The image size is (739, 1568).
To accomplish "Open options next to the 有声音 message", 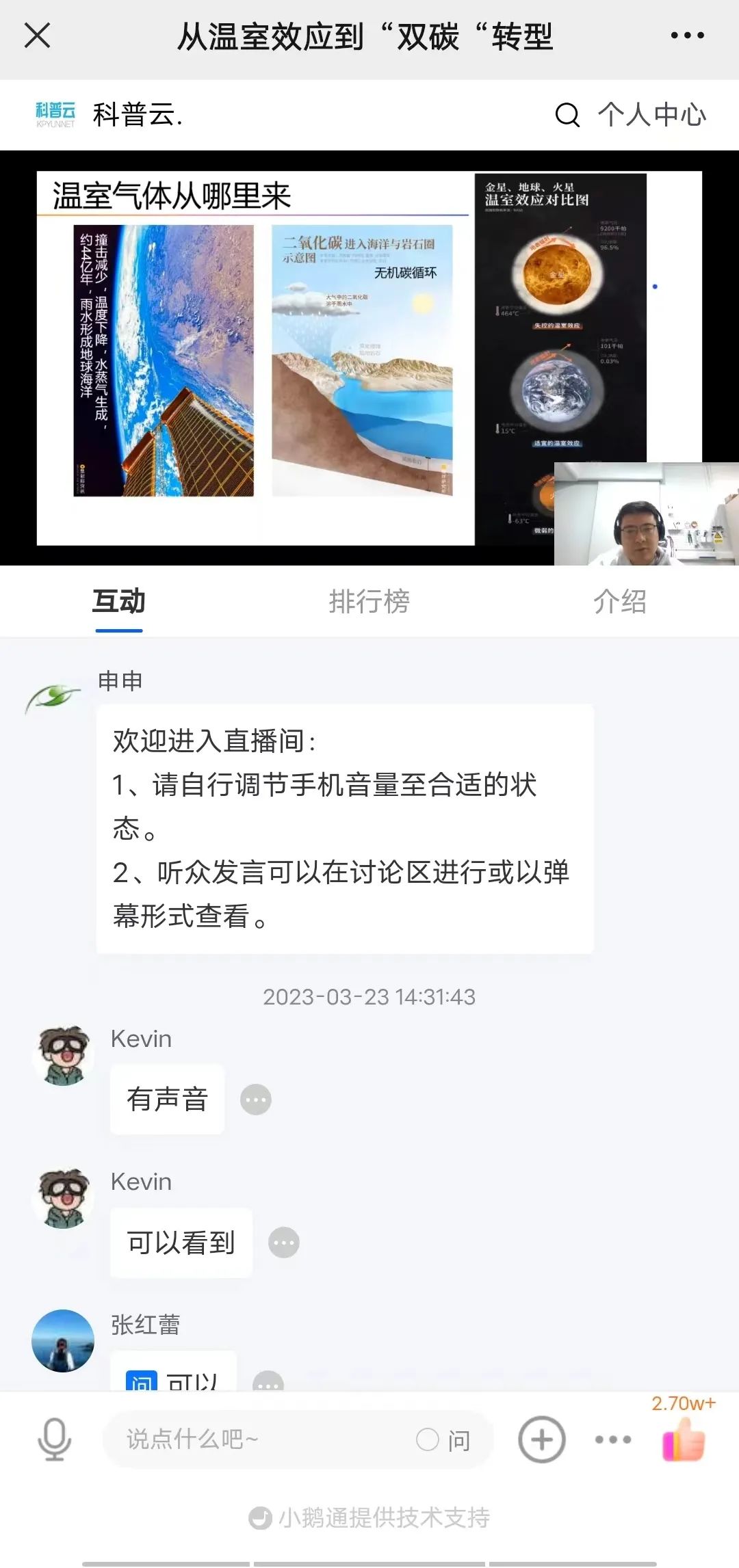I will [x=256, y=1100].
